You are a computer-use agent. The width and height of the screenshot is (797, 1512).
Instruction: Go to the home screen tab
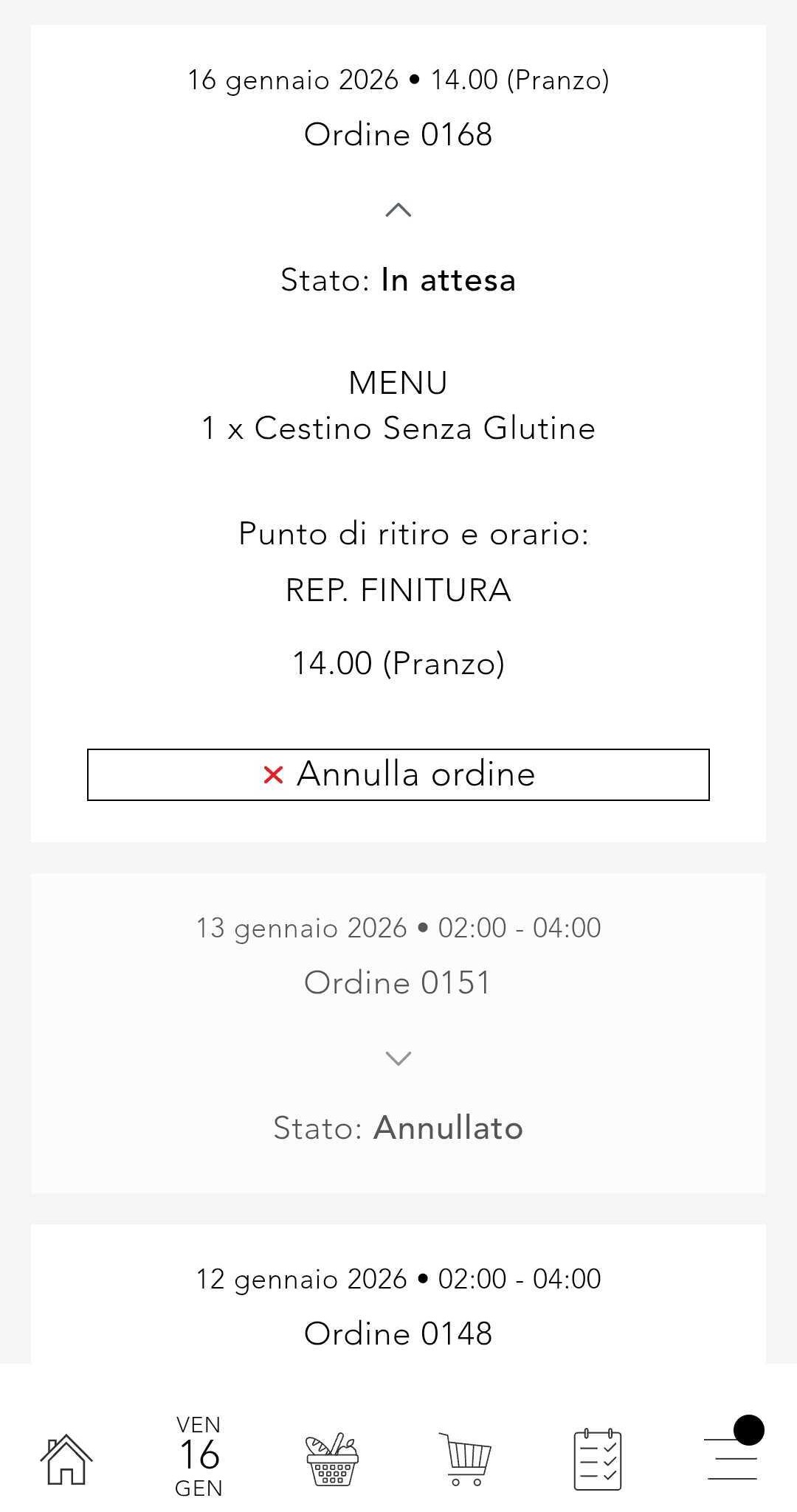tap(66, 1459)
